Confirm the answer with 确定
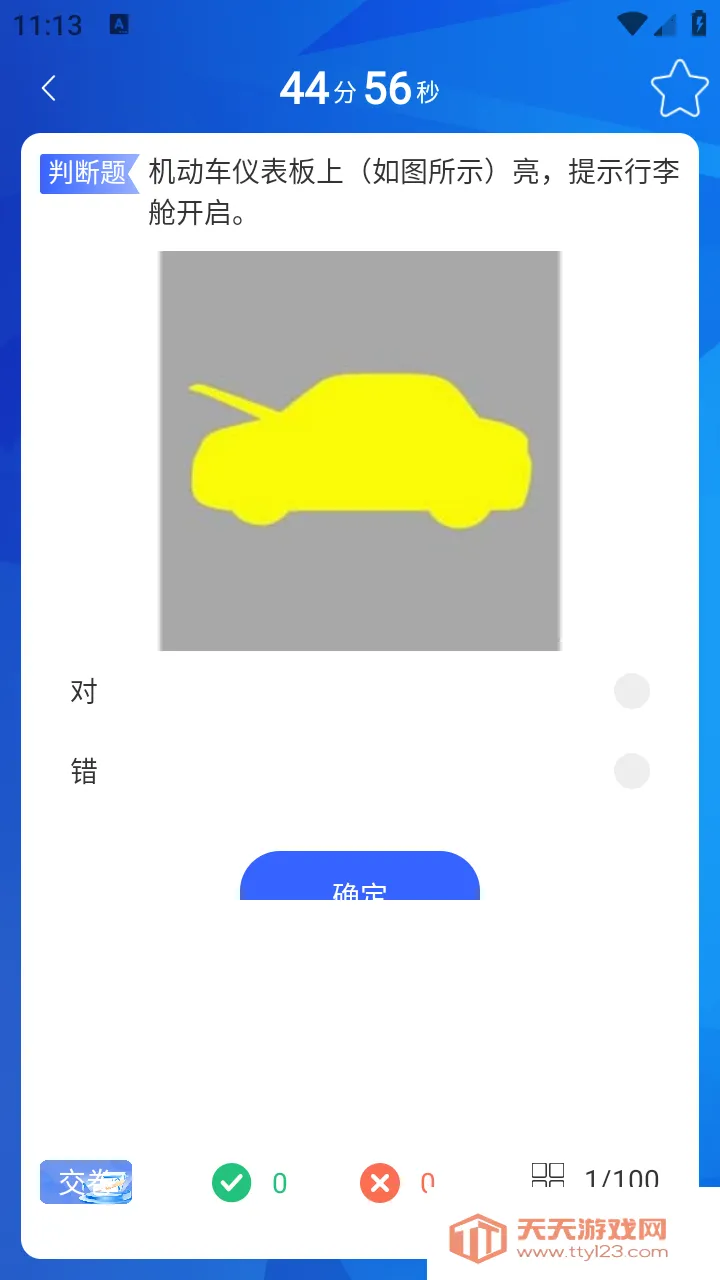Viewport: 720px width, 1280px height. [360, 878]
